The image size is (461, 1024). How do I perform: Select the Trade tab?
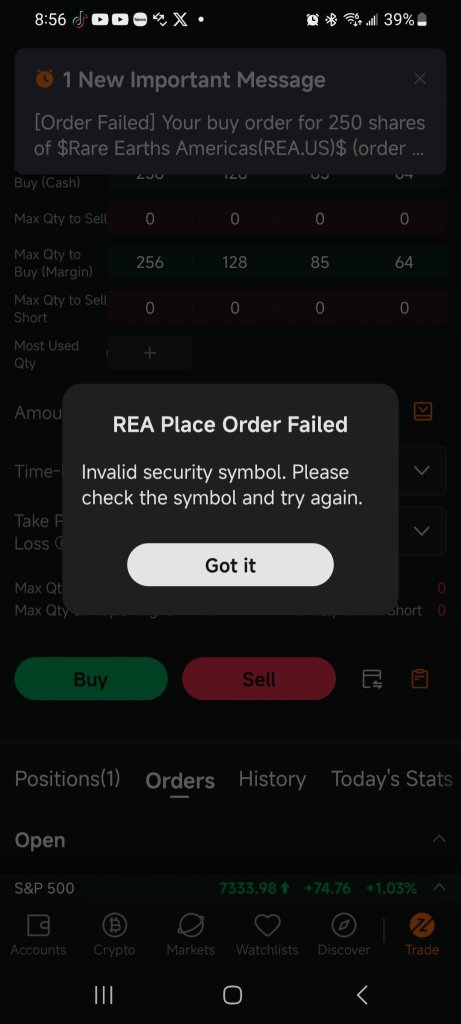(422, 935)
